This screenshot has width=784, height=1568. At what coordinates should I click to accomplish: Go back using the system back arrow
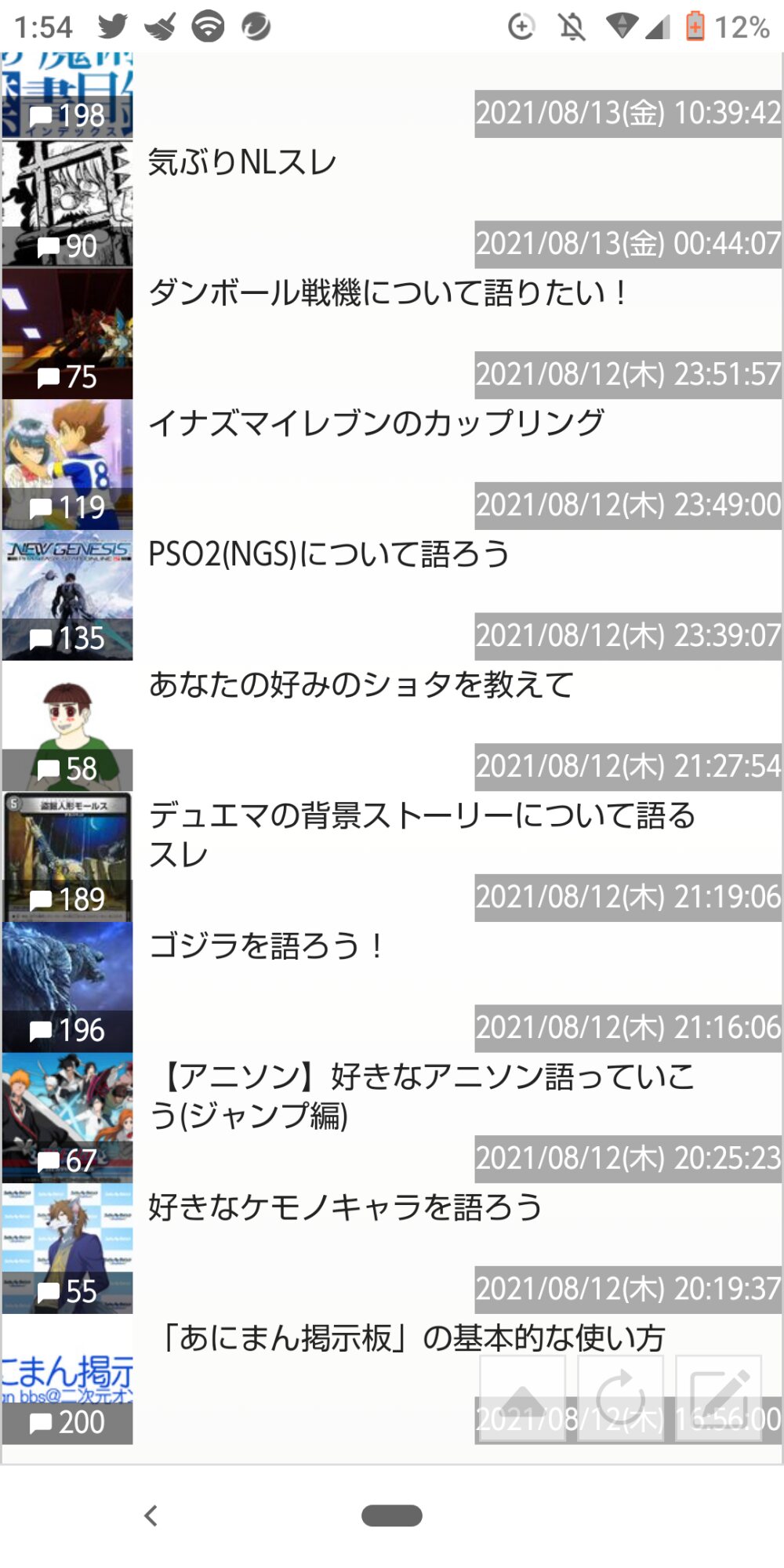click(x=151, y=1515)
